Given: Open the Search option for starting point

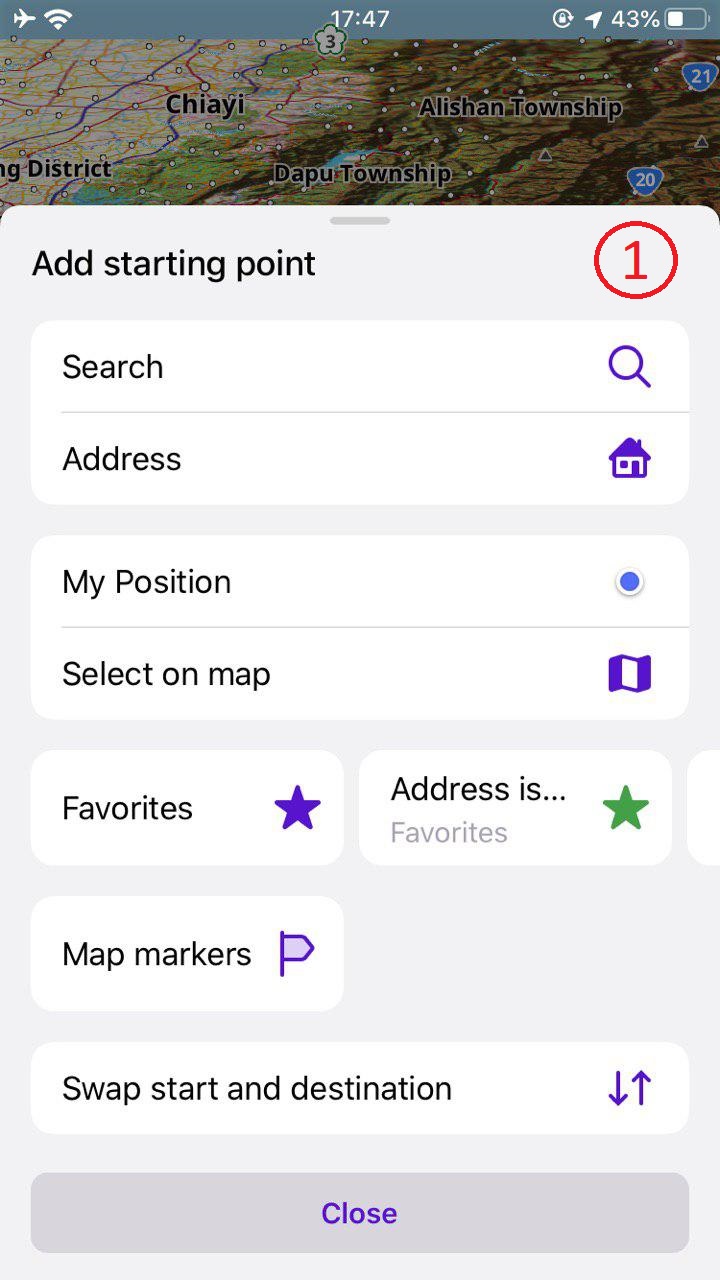Looking at the screenshot, I should click(360, 367).
